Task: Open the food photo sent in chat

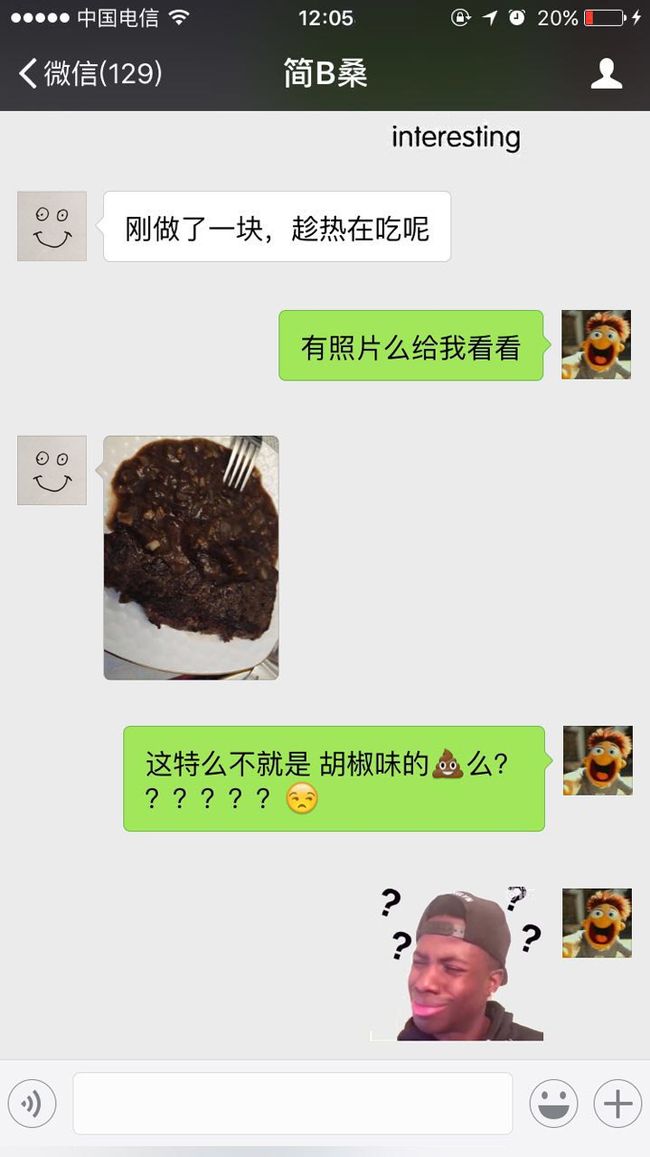Action: click(191, 557)
